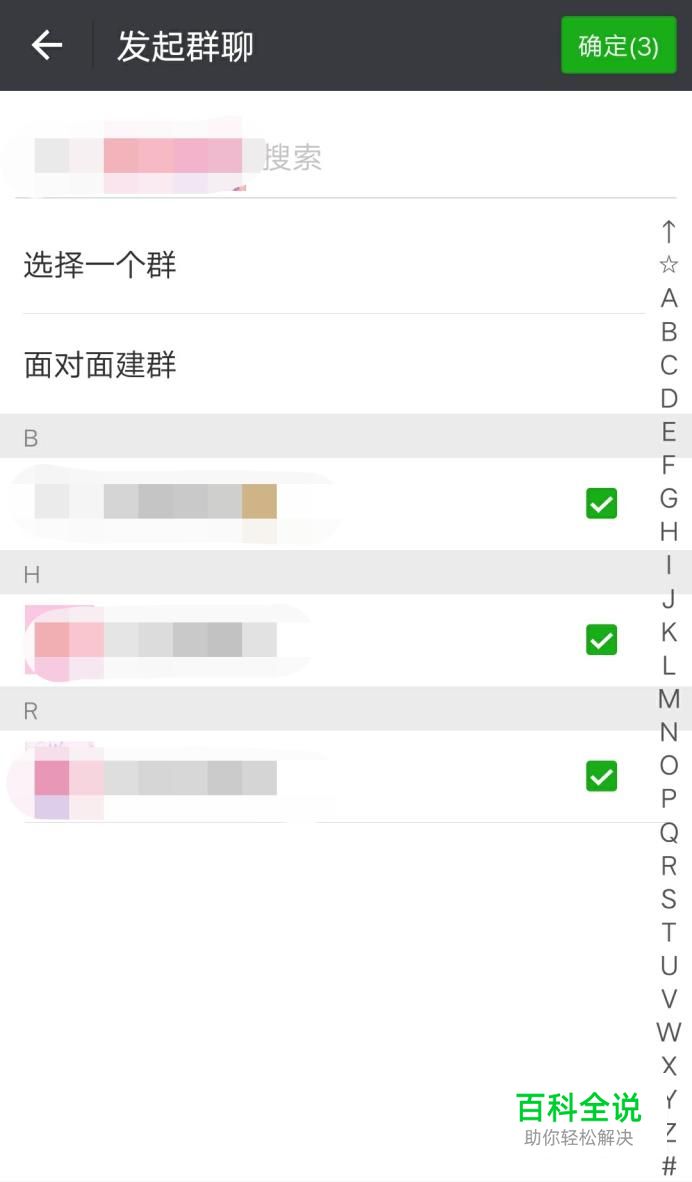Screen dimensions: 692x1182
Task: Jump to letter W in index
Action: [x=669, y=1032]
